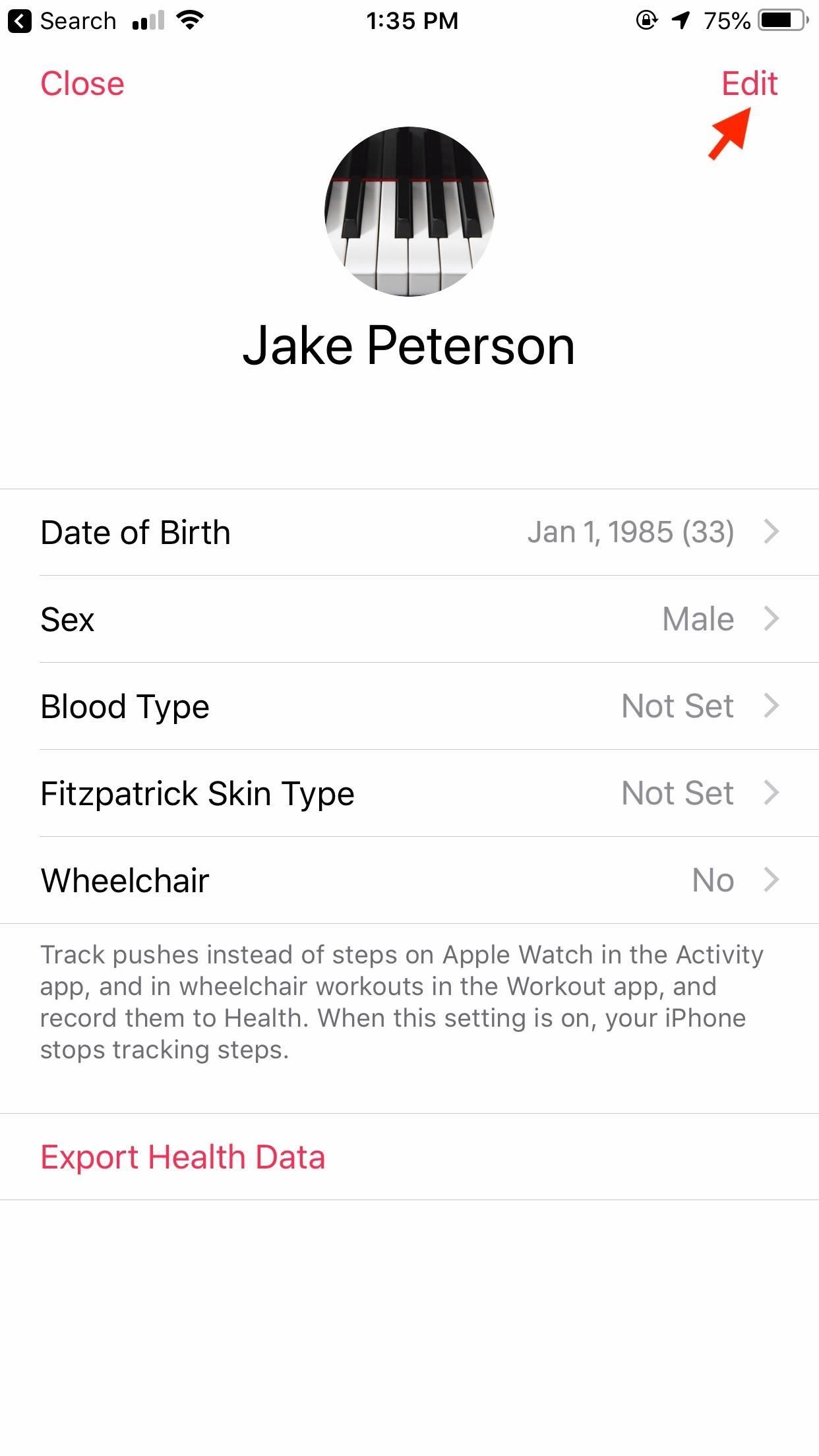Open Fitzpatrick Skin Type setting

[x=409, y=793]
